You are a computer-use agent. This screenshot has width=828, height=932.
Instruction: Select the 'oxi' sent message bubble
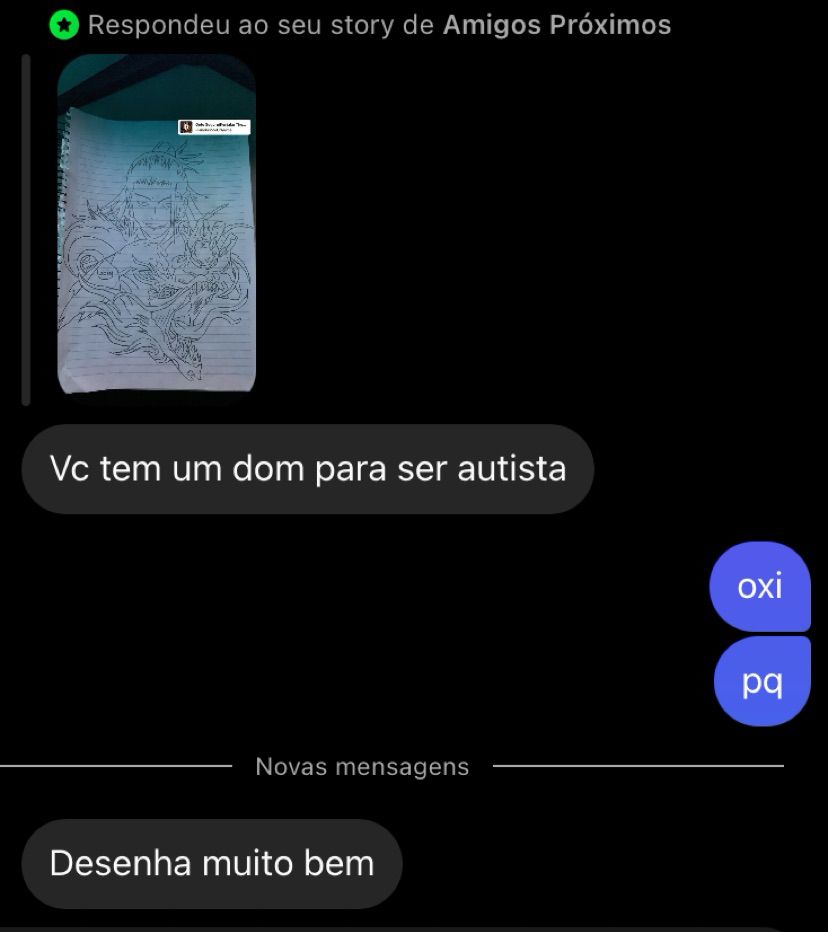point(761,587)
